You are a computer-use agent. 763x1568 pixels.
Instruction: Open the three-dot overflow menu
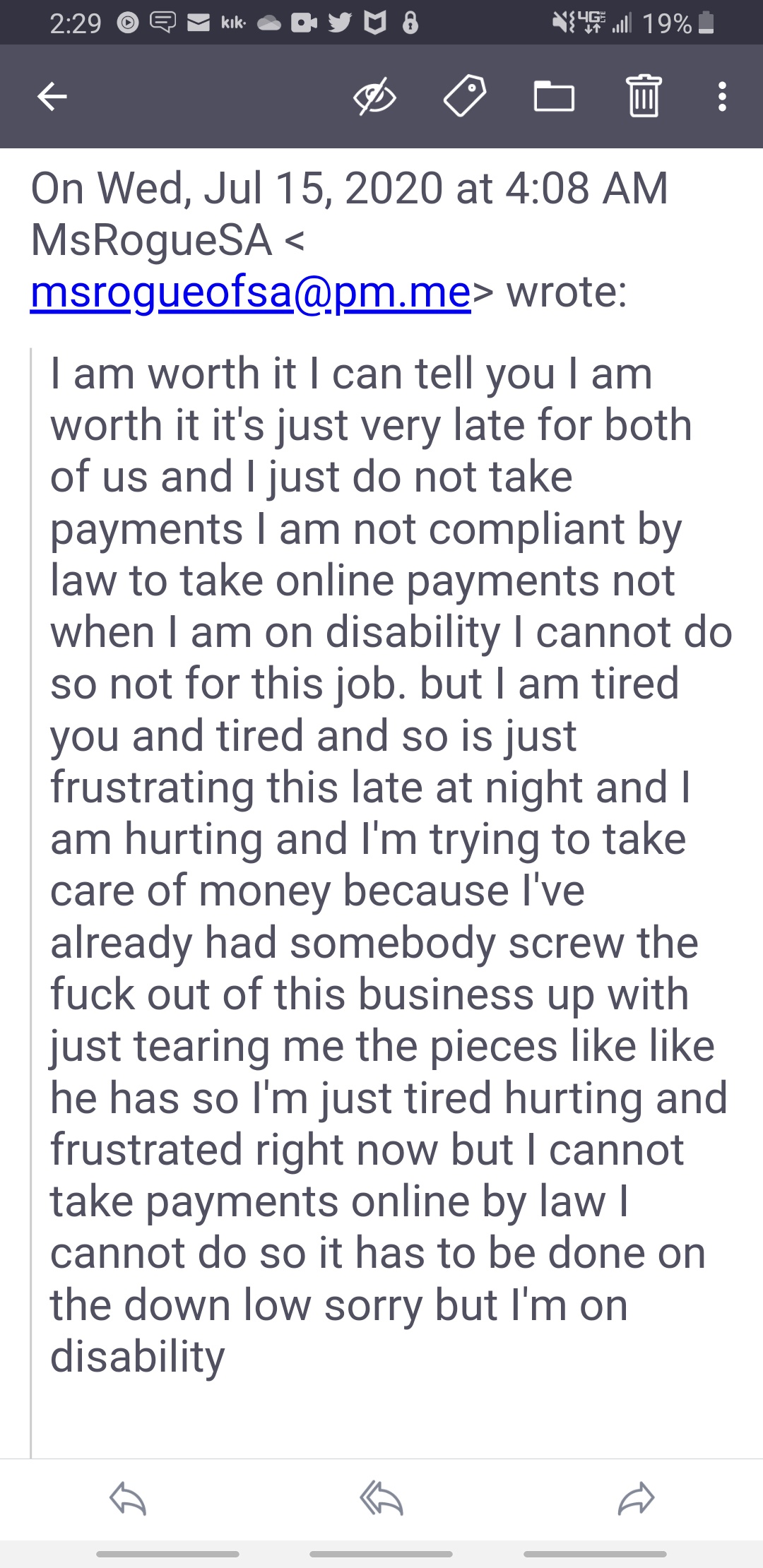(x=721, y=96)
